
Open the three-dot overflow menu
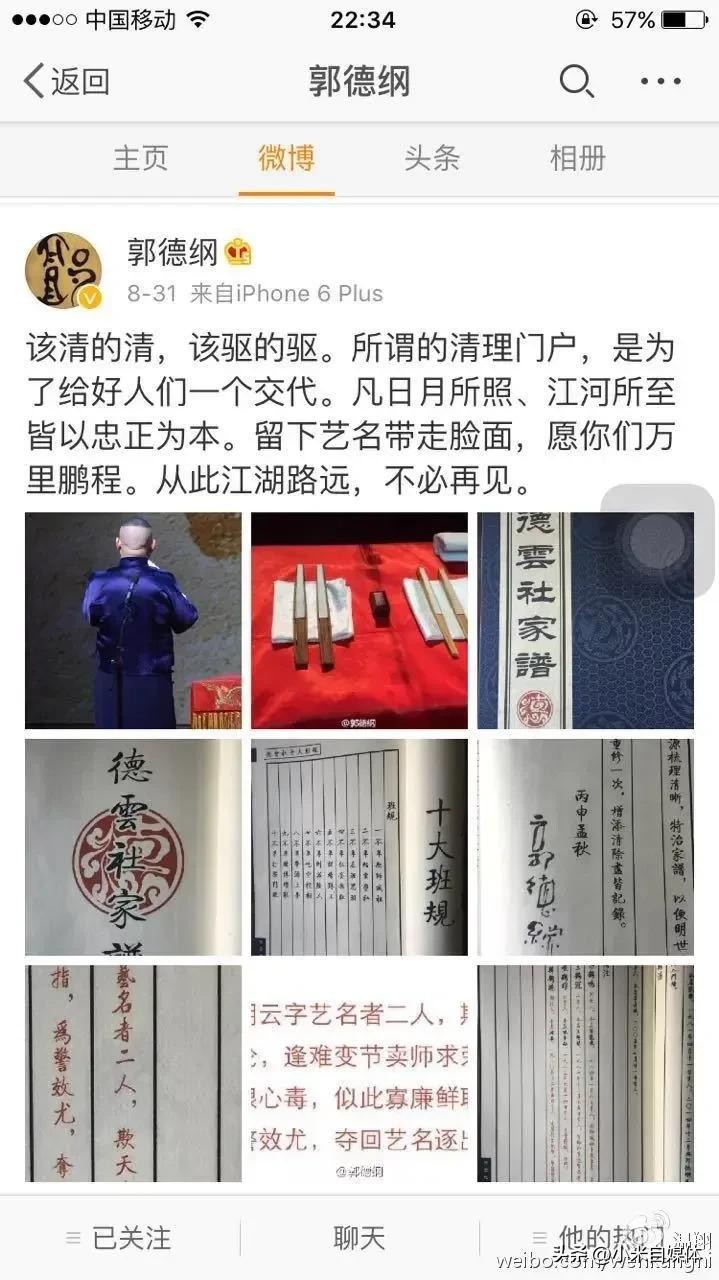pos(660,81)
